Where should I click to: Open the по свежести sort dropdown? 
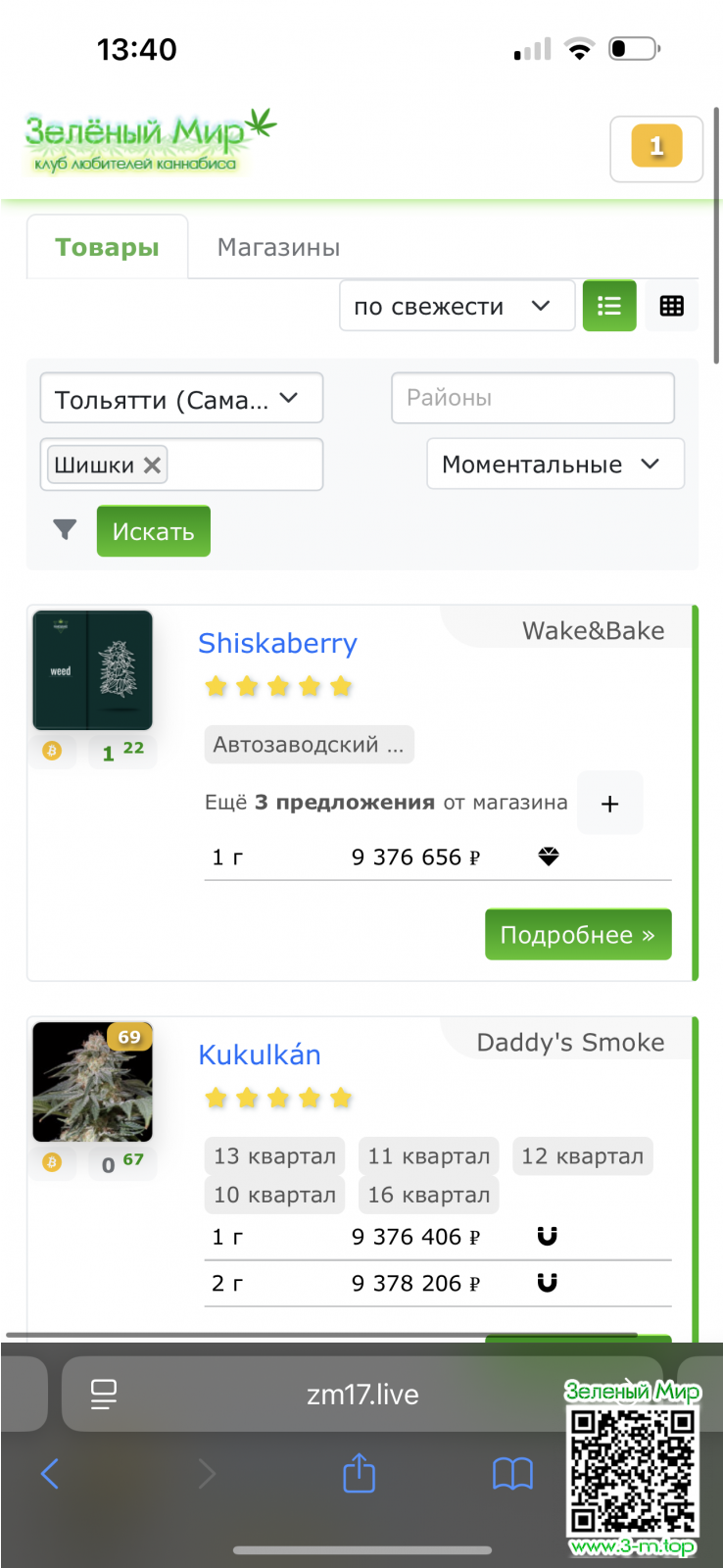point(457,307)
